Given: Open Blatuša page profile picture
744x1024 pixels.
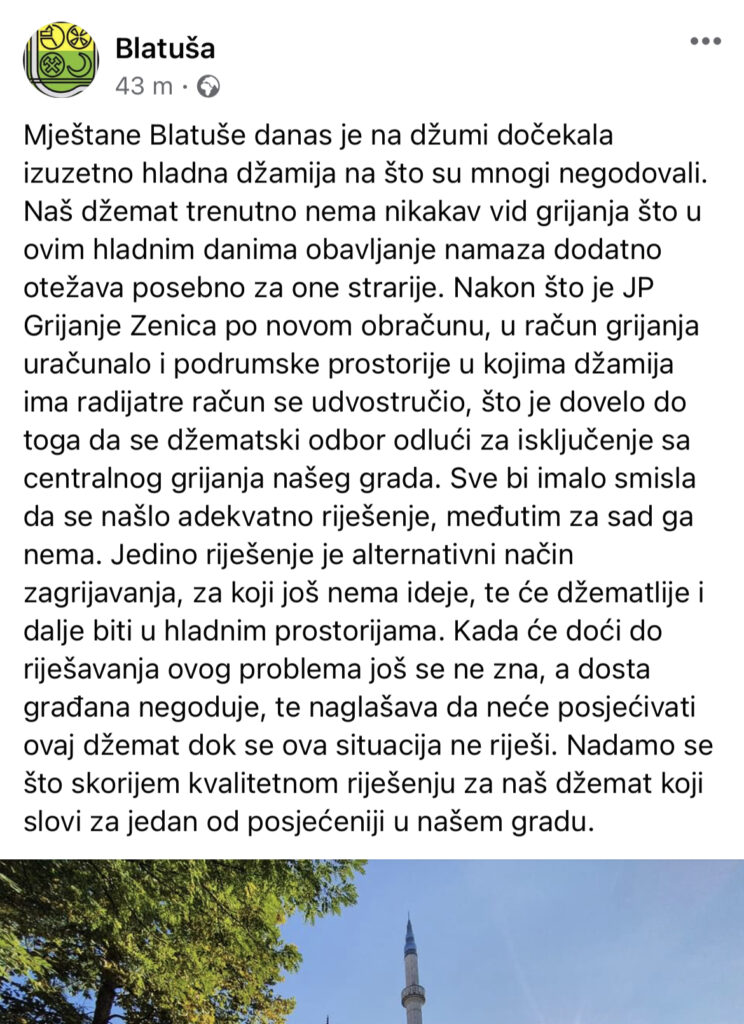Looking at the screenshot, I should [61, 59].
